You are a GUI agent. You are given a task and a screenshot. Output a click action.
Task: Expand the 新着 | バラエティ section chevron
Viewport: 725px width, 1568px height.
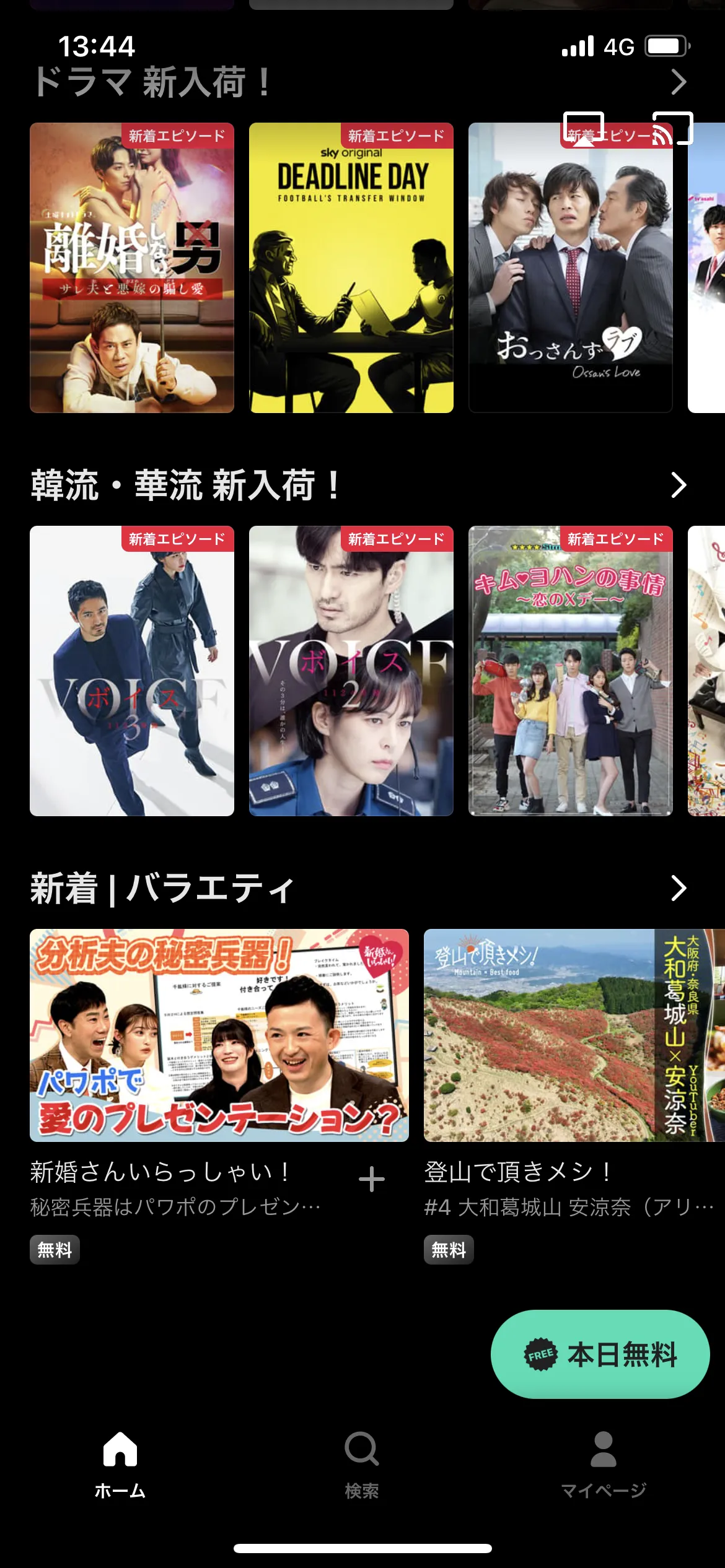click(679, 888)
